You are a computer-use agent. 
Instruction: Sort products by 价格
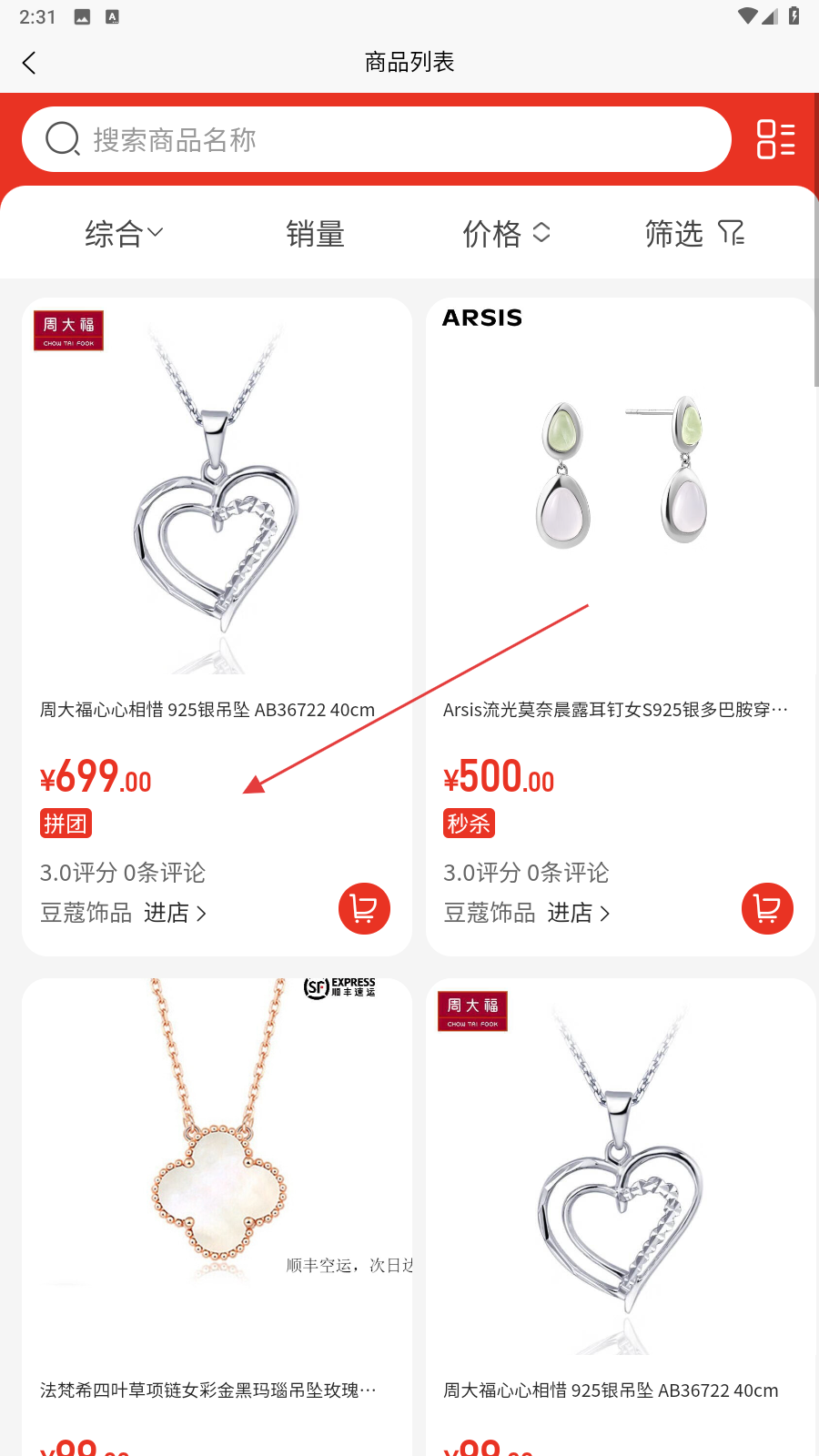(506, 234)
